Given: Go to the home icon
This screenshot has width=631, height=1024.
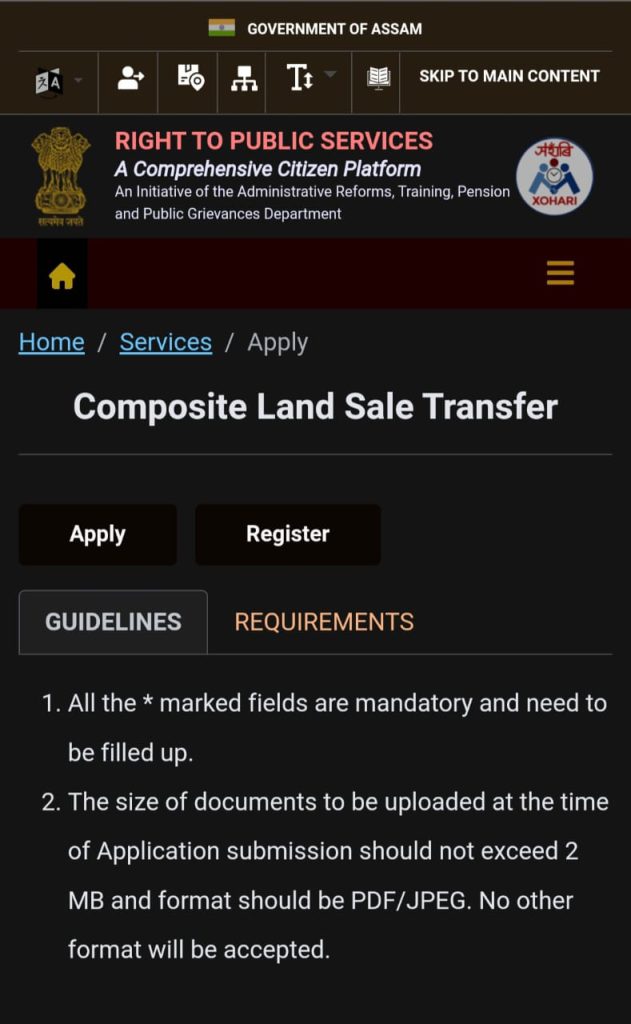Looking at the screenshot, I should click(x=62, y=274).
